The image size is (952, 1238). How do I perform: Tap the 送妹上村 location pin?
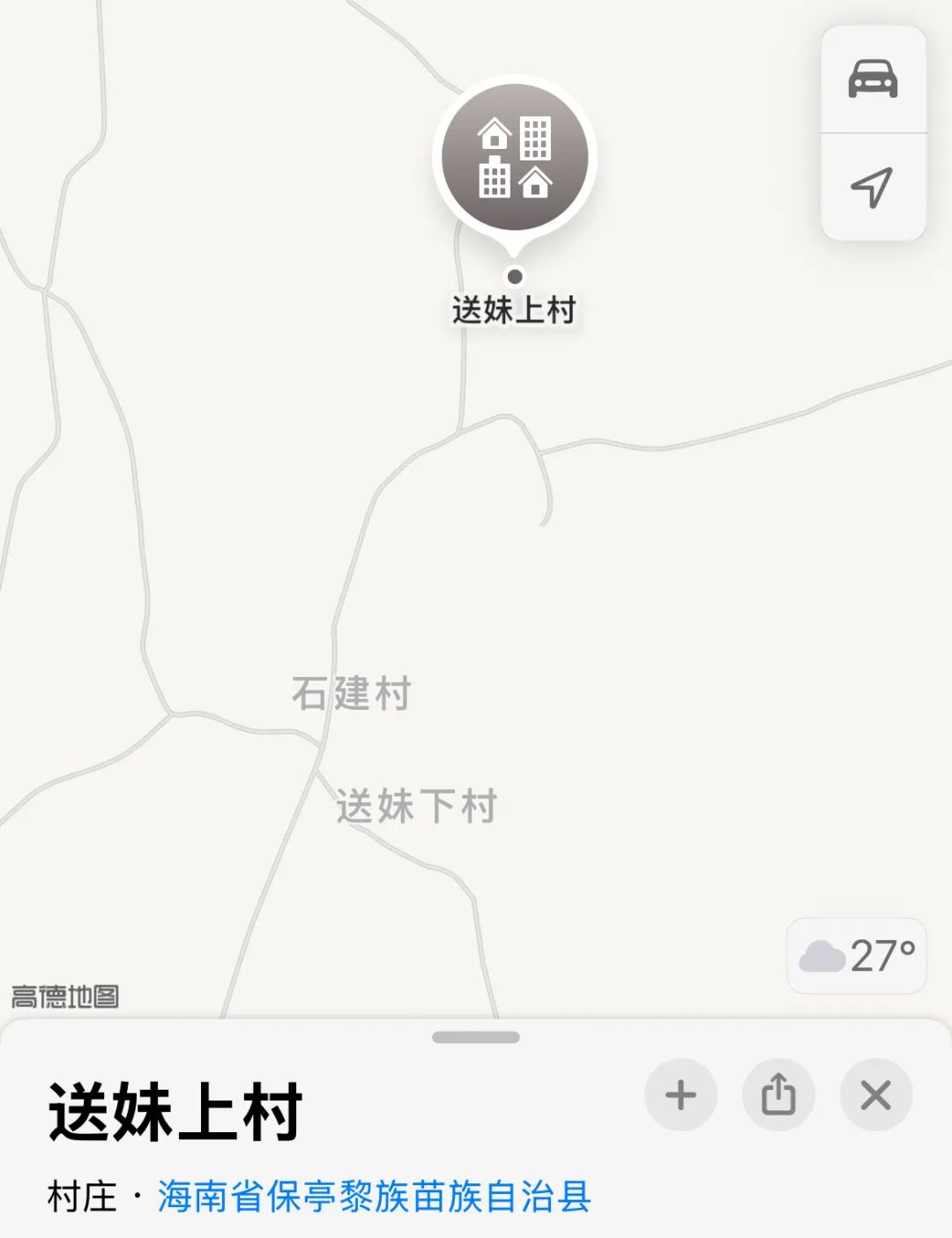515,159
